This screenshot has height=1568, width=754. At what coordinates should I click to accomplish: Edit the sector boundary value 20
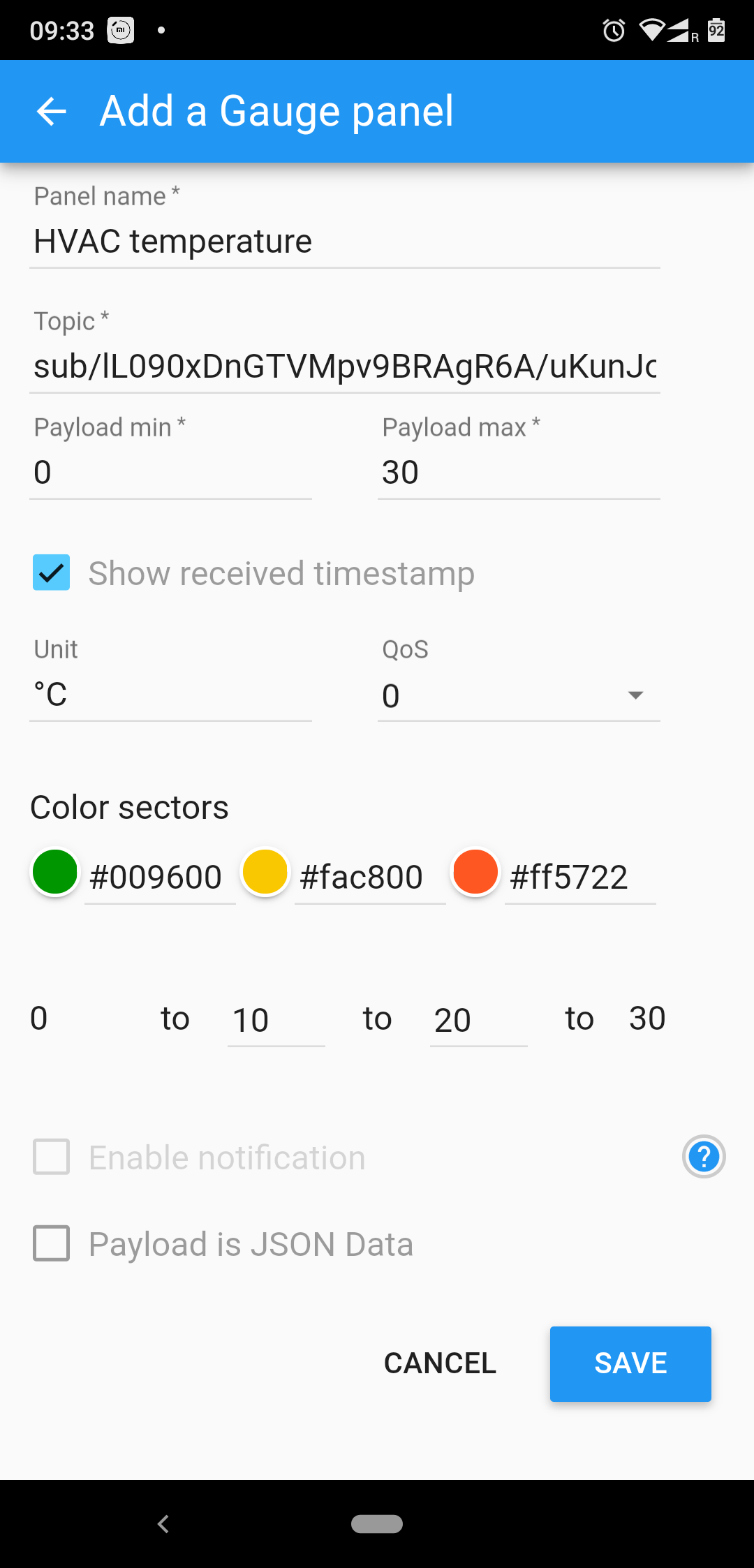click(x=478, y=1020)
